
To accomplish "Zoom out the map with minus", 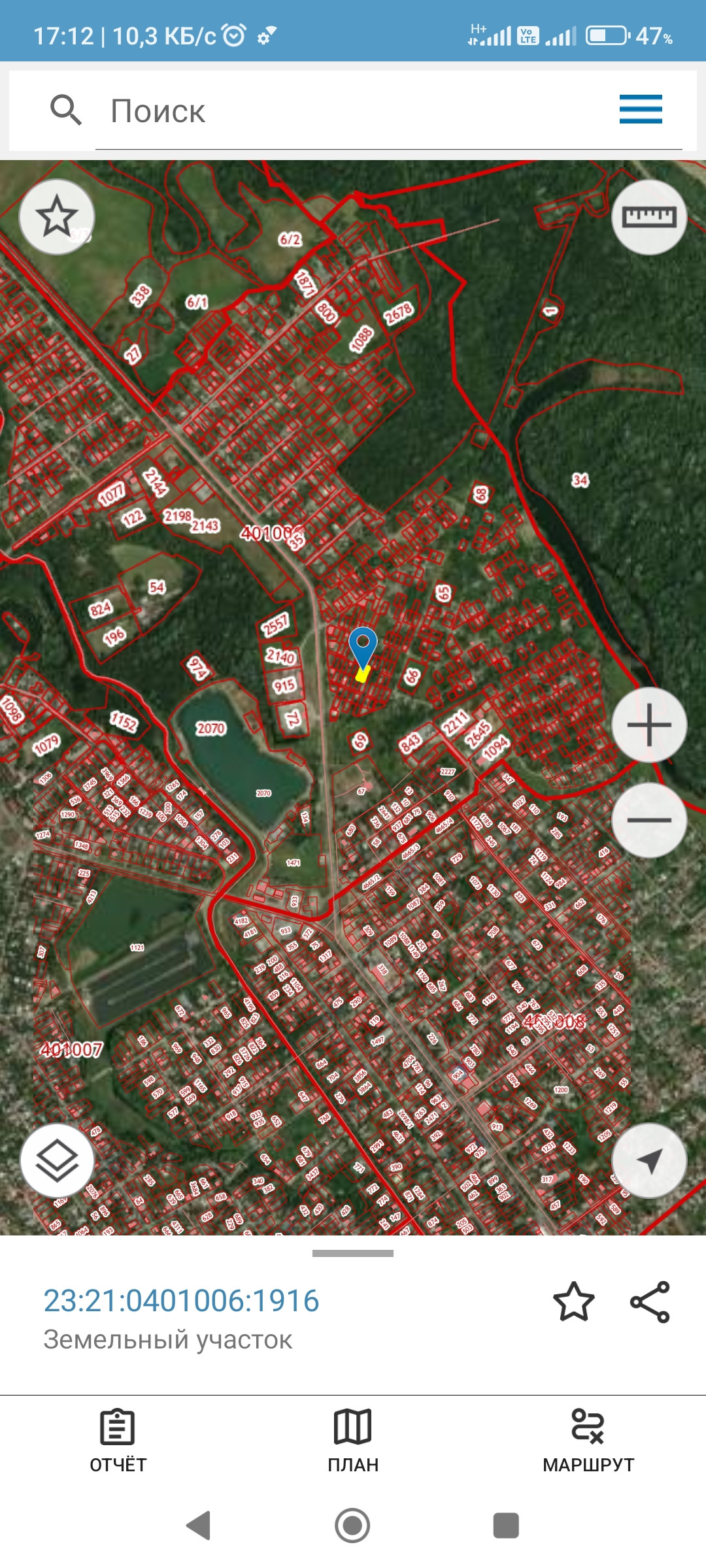I will [648, 820].
